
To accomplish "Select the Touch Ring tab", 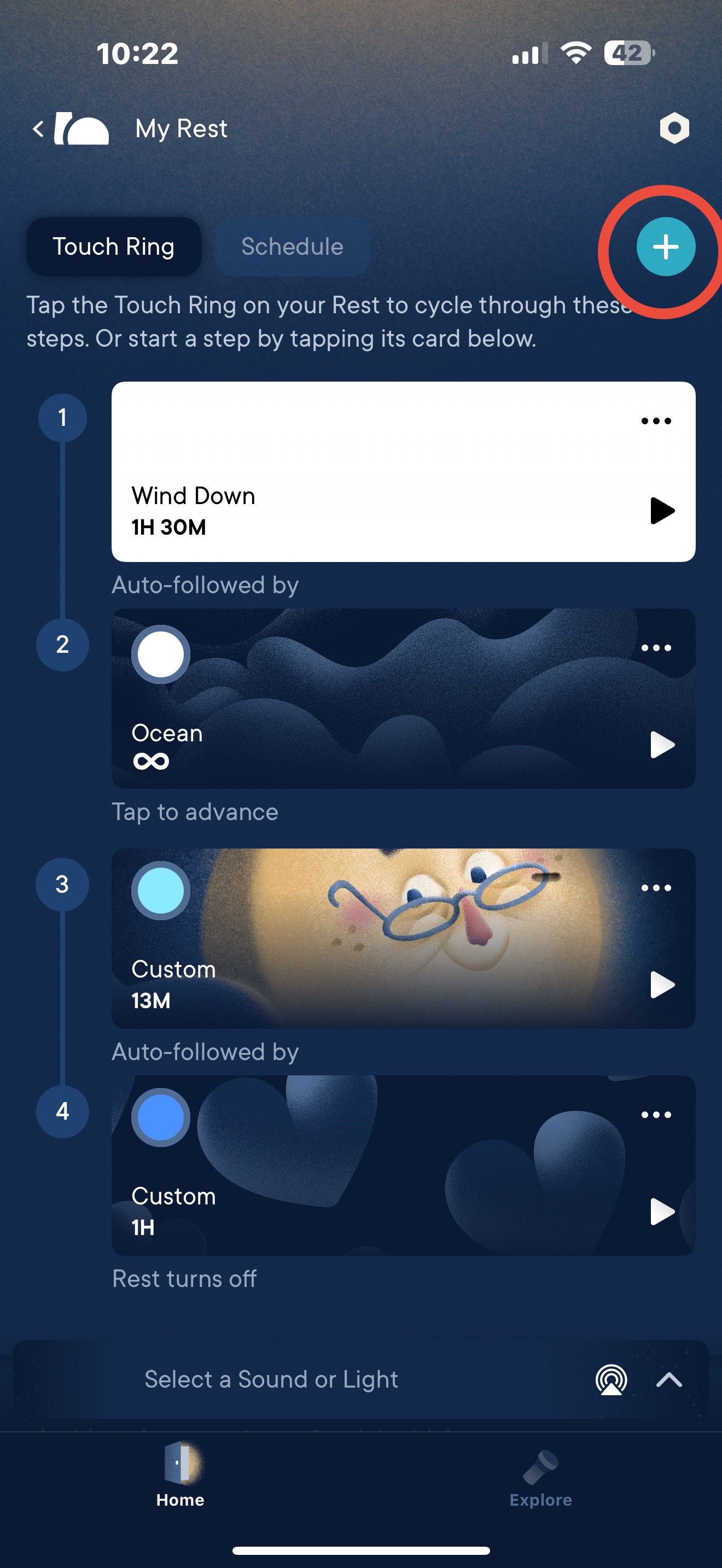I will tap(114, 247).
